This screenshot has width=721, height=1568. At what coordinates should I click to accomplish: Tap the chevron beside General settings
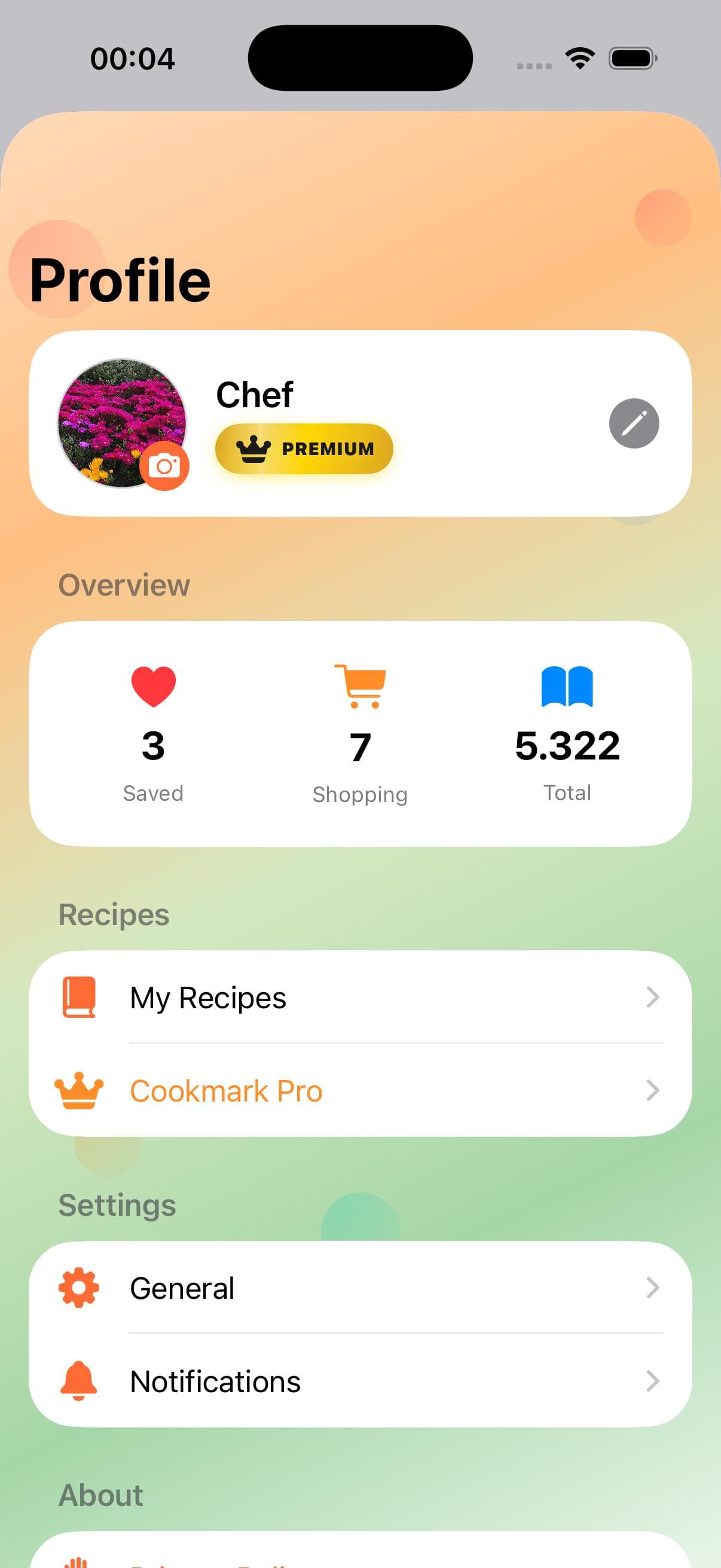(653, 1288)
